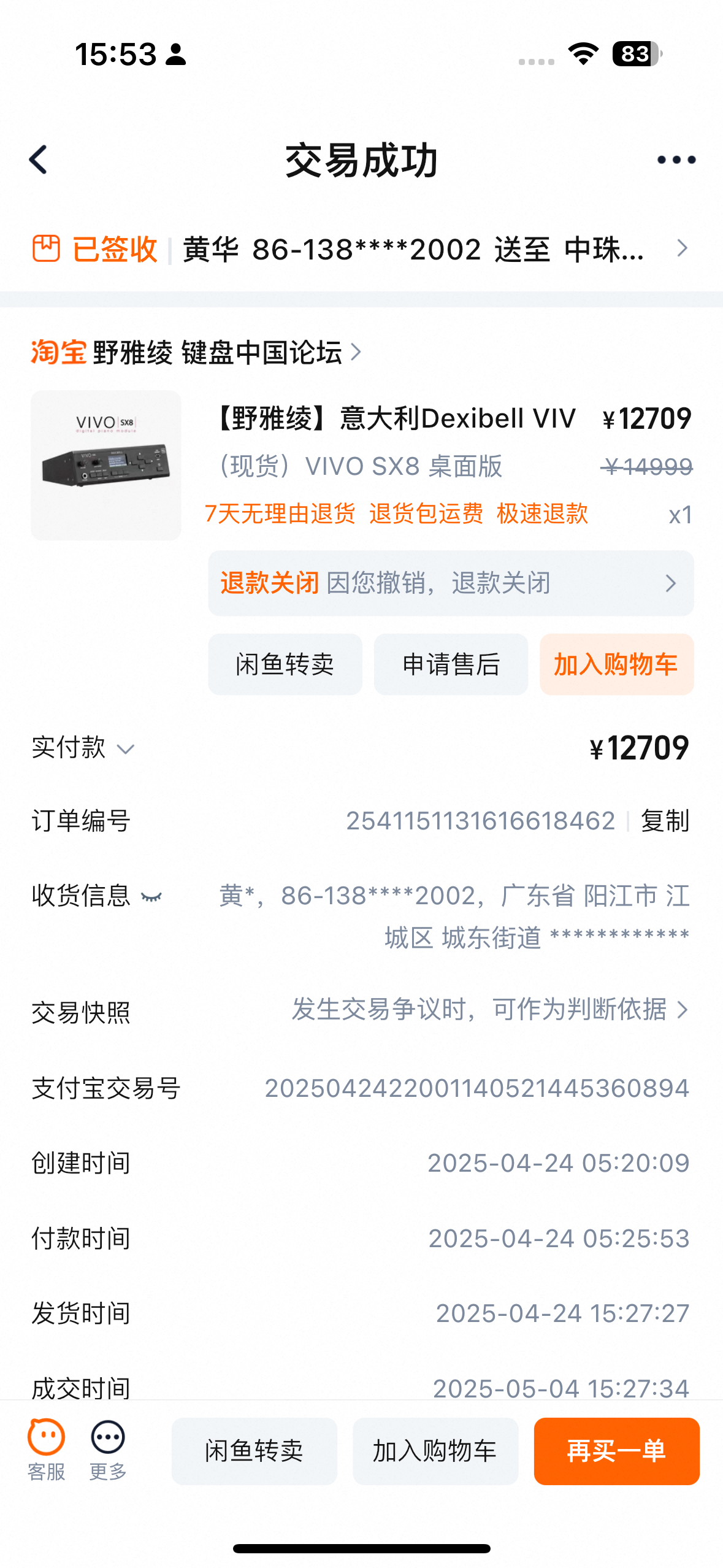Open the three-dot overflow menu
The height and width of the screenshot is (1568, 723).
point(676,160)
